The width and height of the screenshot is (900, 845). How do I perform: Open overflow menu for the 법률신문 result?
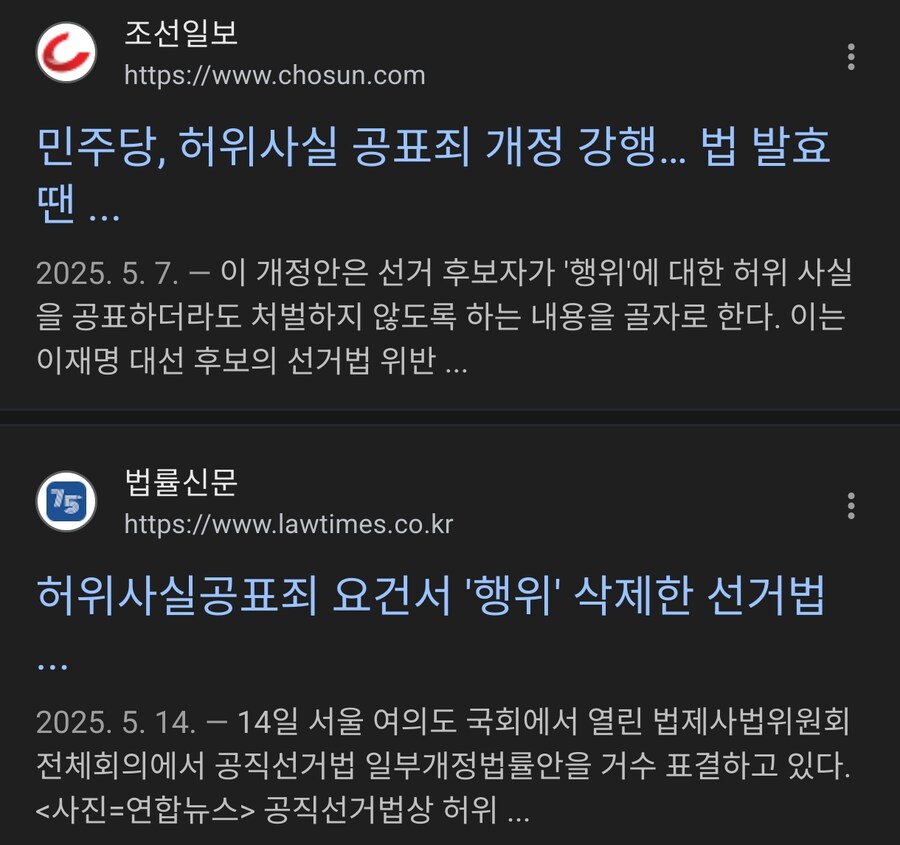851,505
